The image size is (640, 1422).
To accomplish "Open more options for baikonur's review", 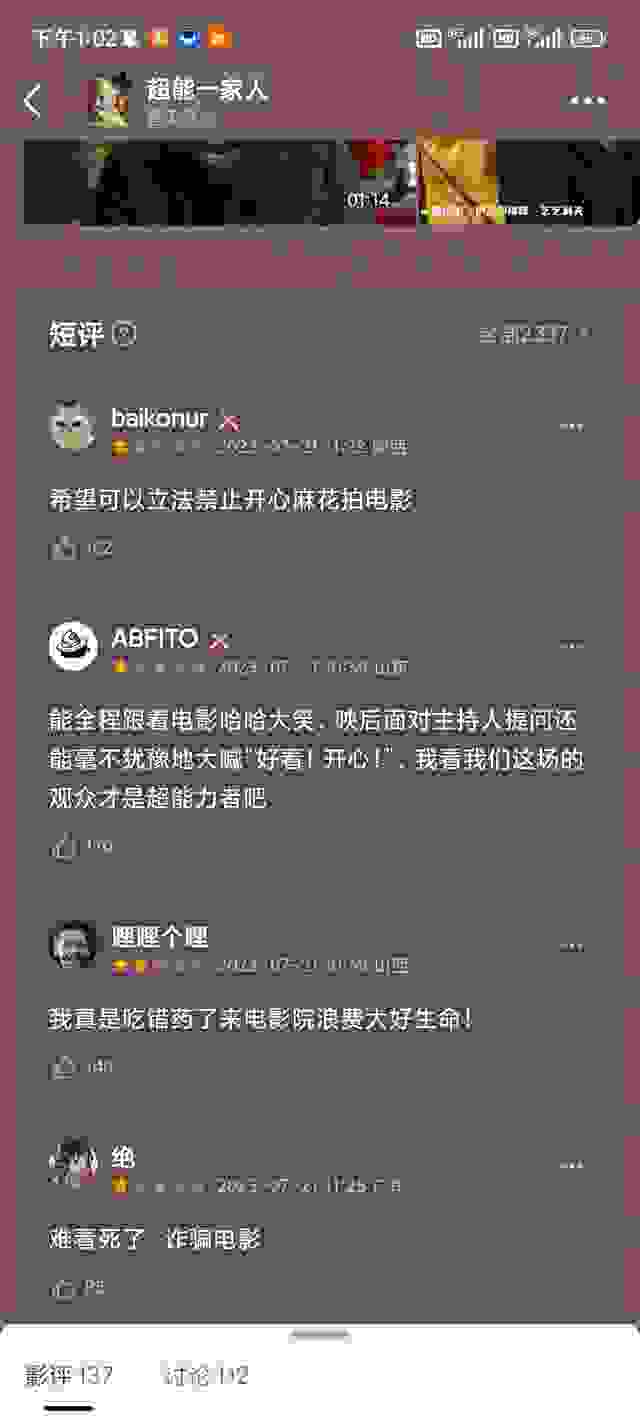I will tap(571, 427).
